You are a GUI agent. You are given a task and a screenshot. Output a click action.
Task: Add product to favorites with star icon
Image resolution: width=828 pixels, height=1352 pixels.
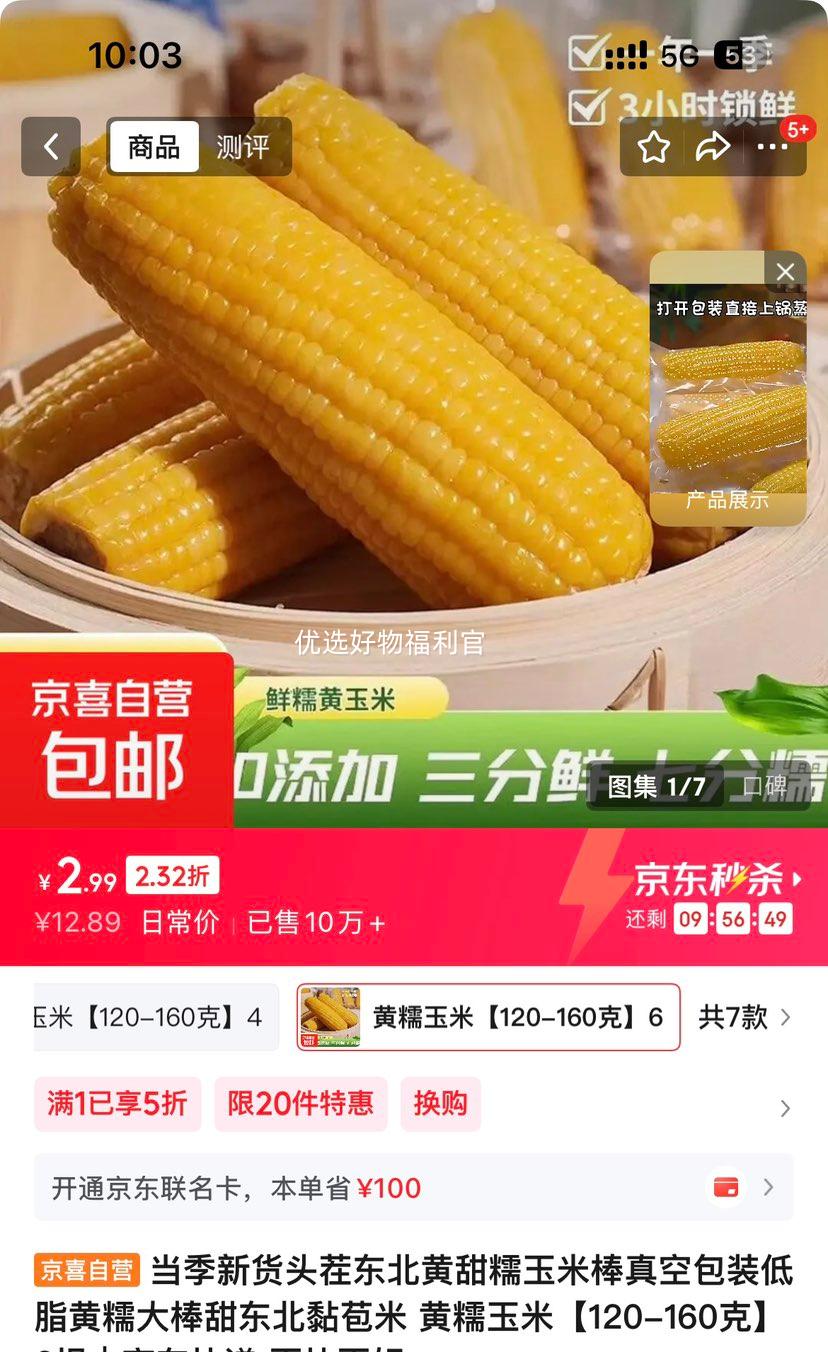pos(654,148)
